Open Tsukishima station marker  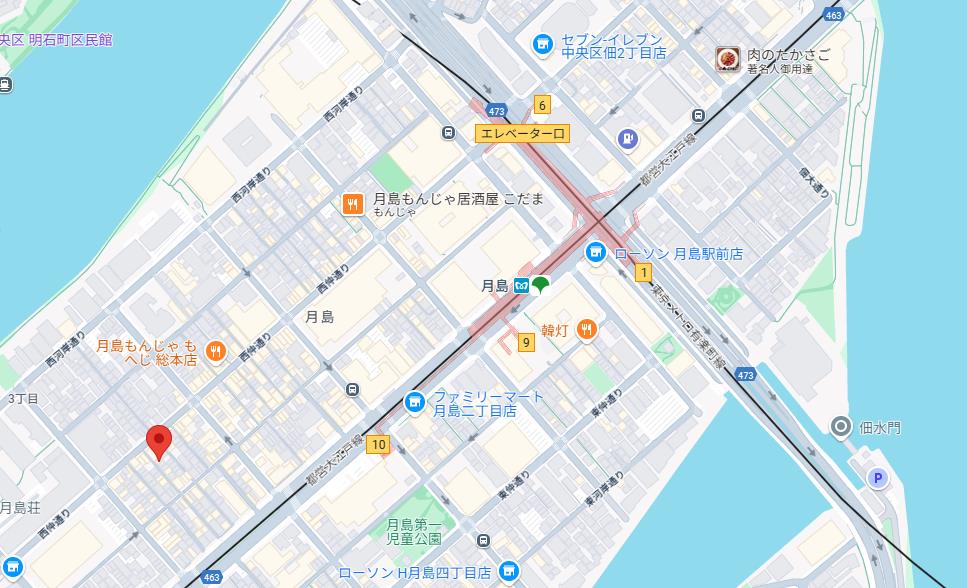click(x=522, y=285)
